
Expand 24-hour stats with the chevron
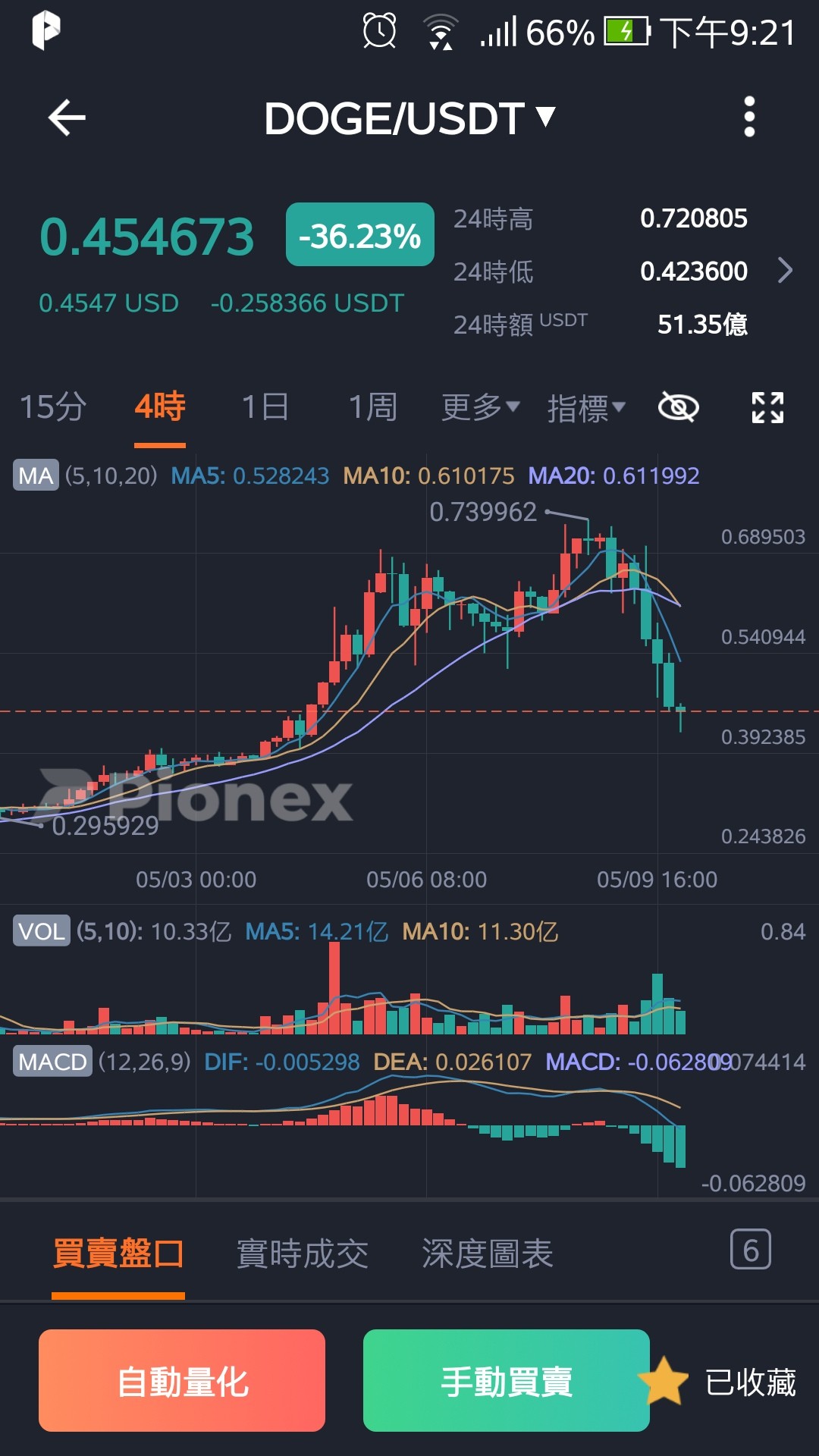coord(786,270)
